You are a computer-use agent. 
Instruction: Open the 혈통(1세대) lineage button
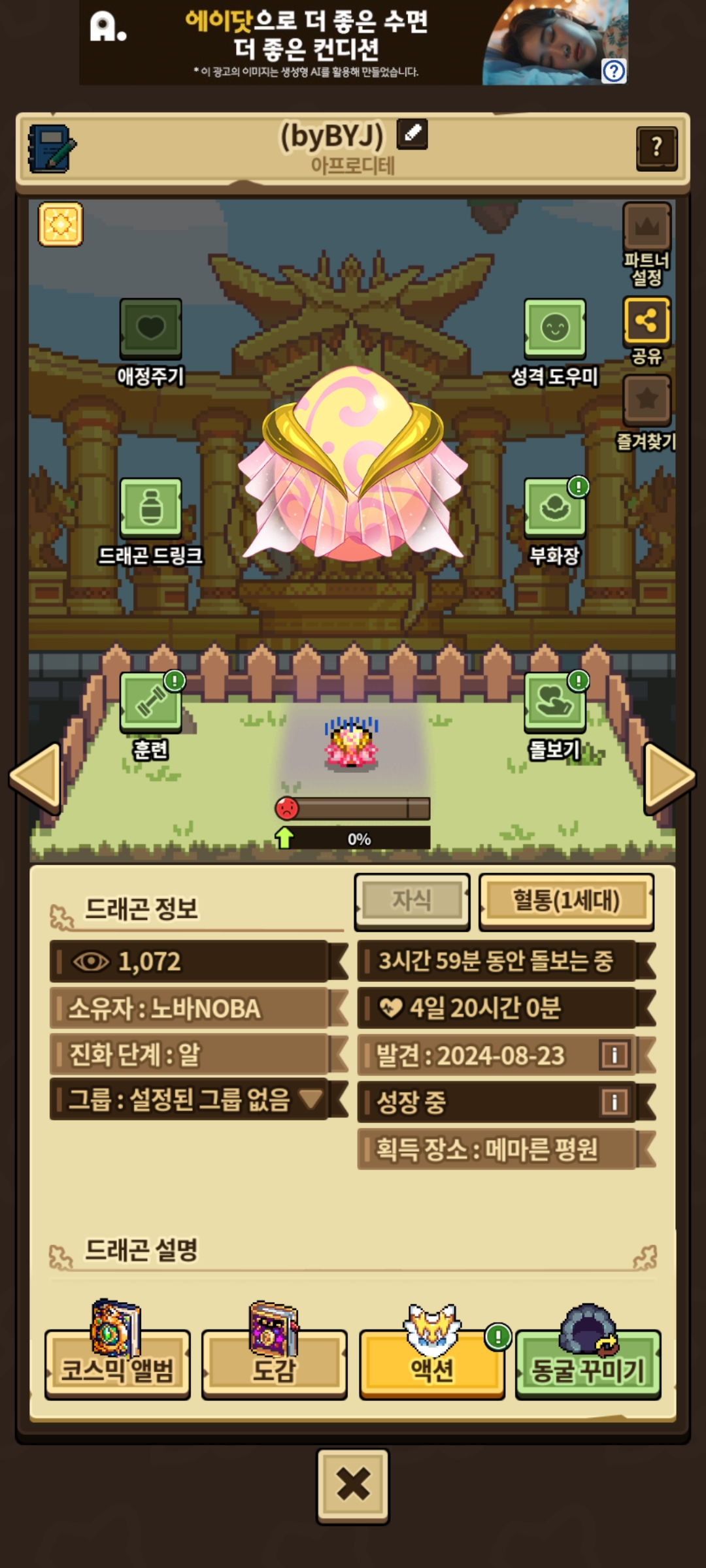click(x=566, y=900)
